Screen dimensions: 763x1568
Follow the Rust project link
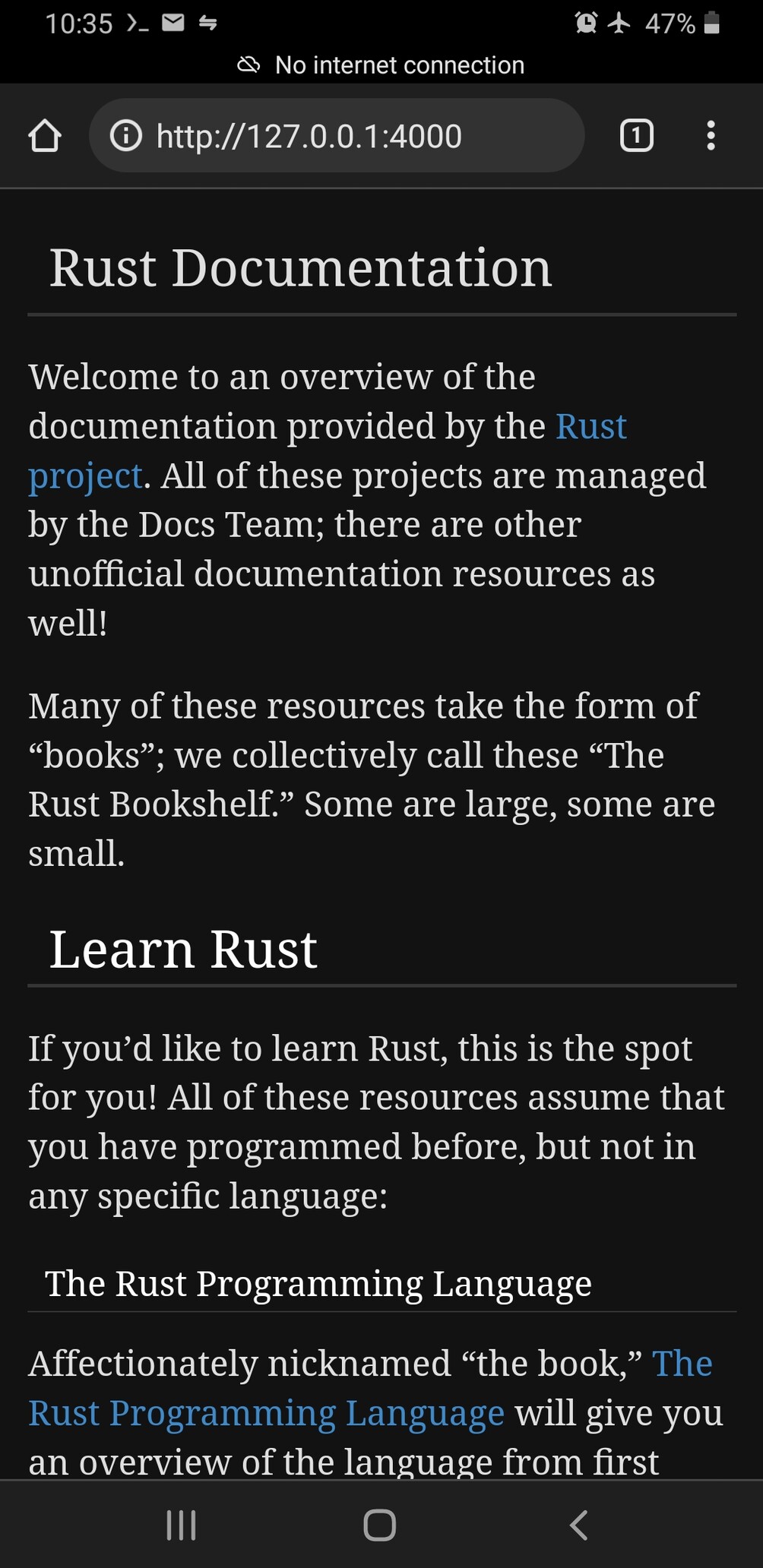coord(591,426)
